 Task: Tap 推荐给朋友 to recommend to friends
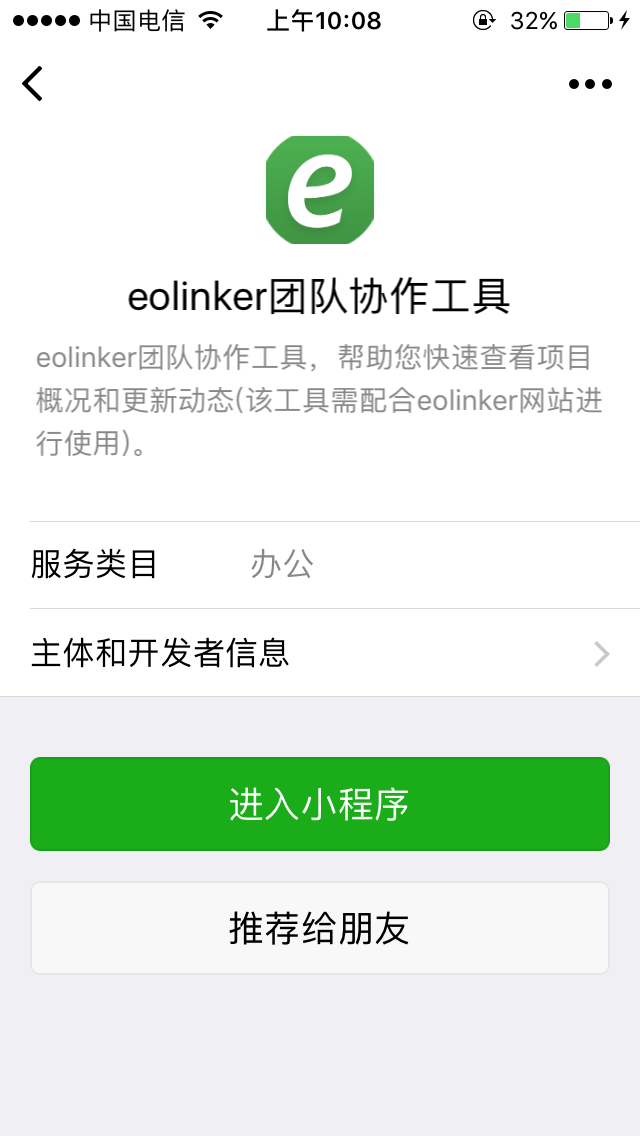coord(320,928)
